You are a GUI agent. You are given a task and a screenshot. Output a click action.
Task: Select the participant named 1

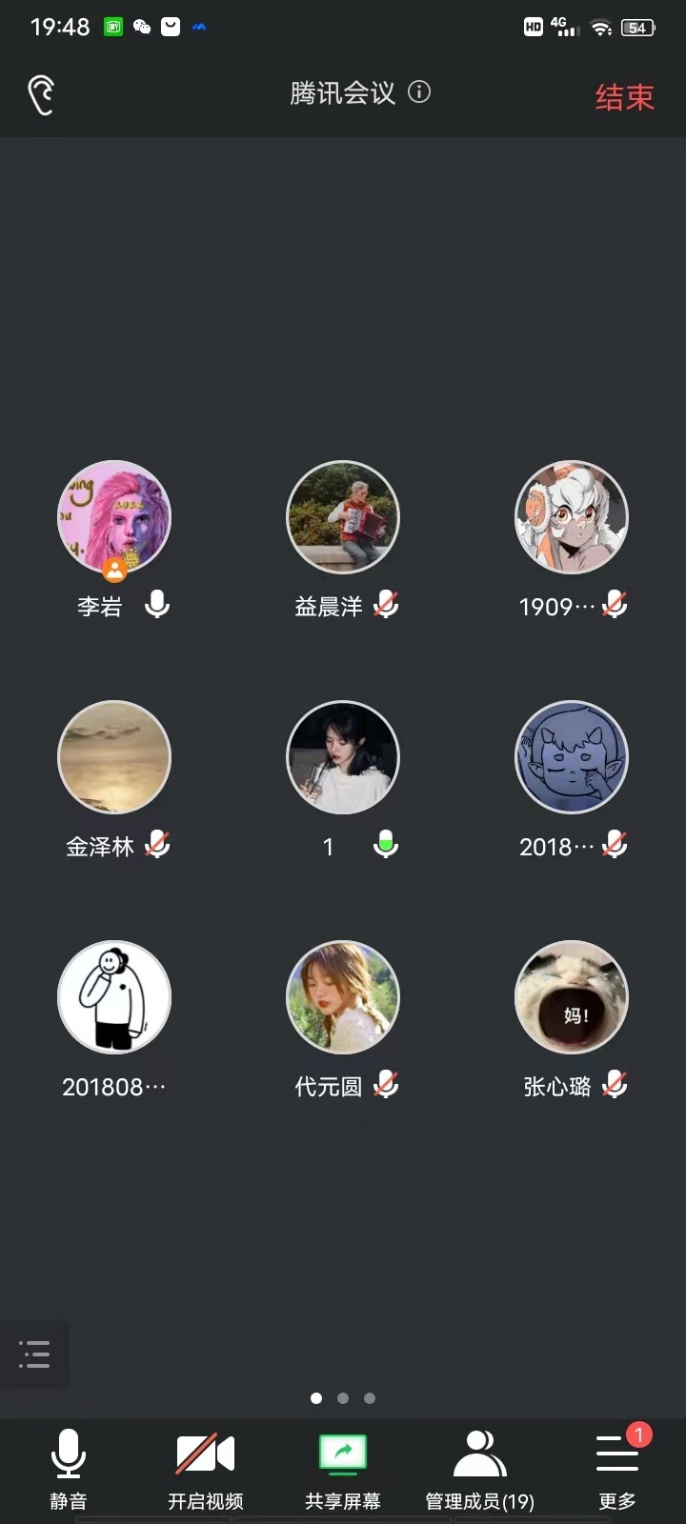pyautogui.click(x=343, y=757)
